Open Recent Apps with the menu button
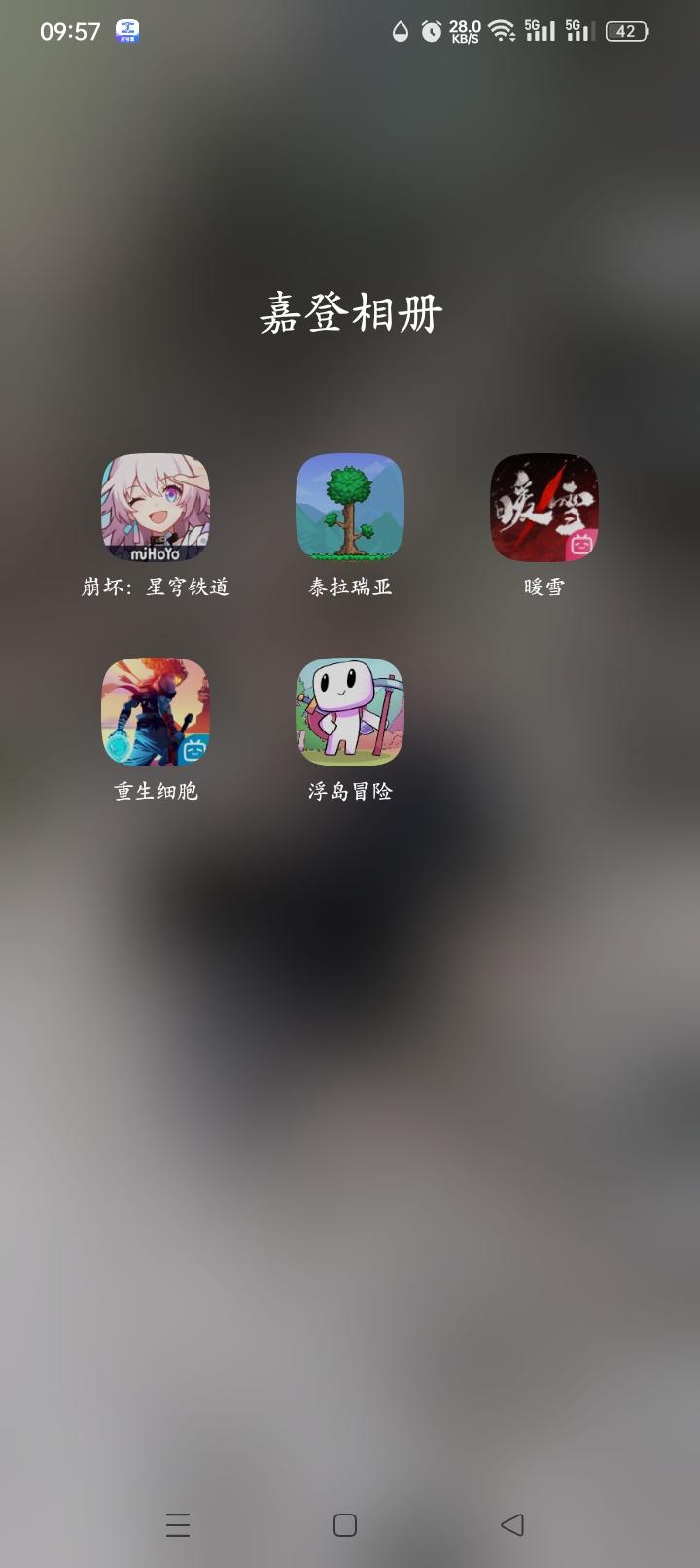Screen dimensions: 700x1568 coord(178,1524)
